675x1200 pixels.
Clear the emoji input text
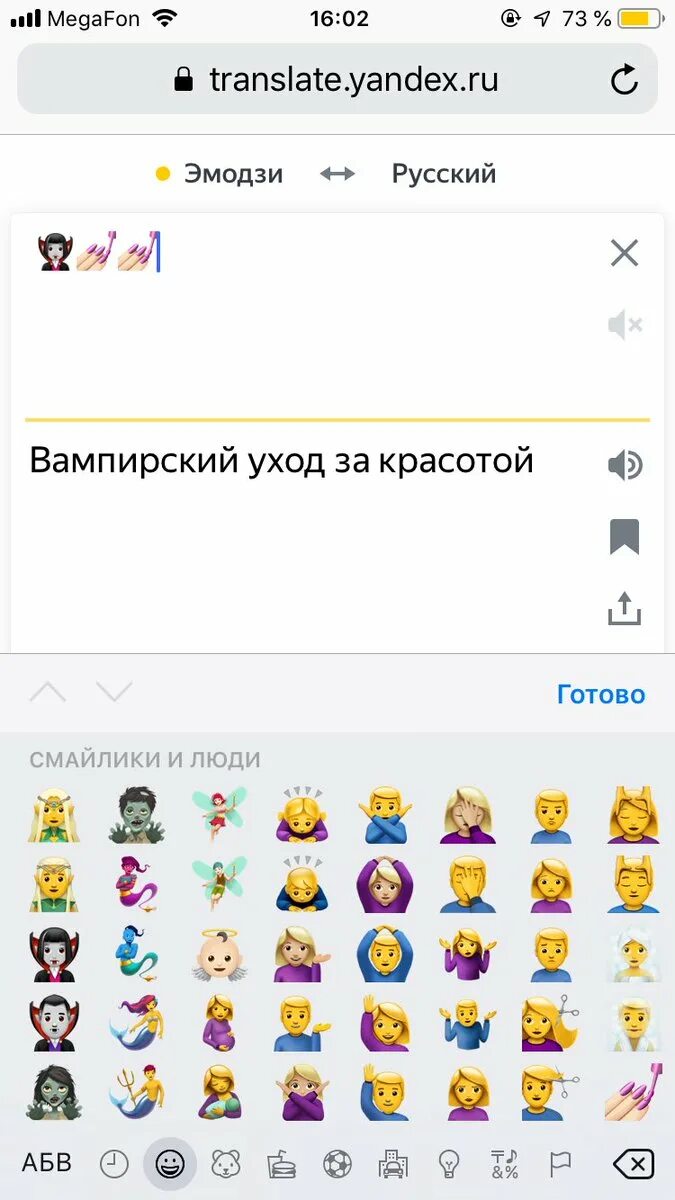[x=624, y=253]
